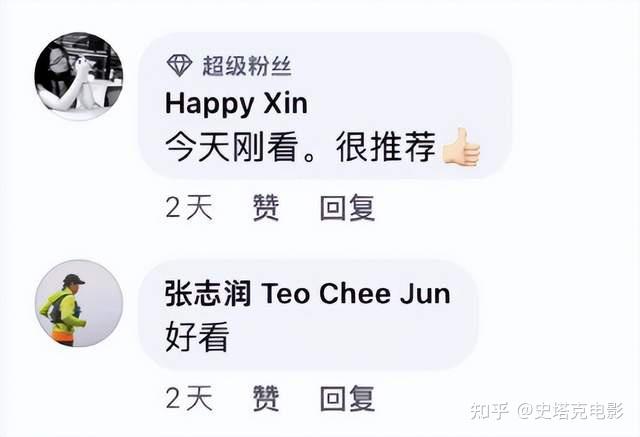
Task: Reply to Happy Xin's comment
Action: pos(347,208)
